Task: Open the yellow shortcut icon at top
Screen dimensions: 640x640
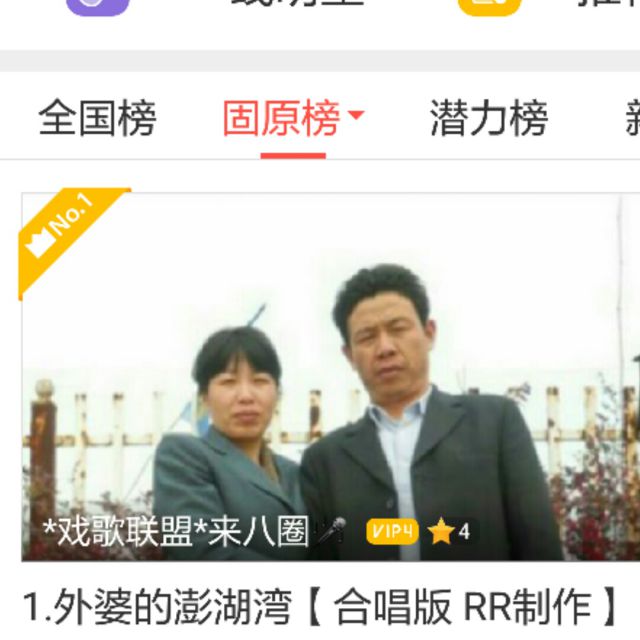Action: point(490,7)
